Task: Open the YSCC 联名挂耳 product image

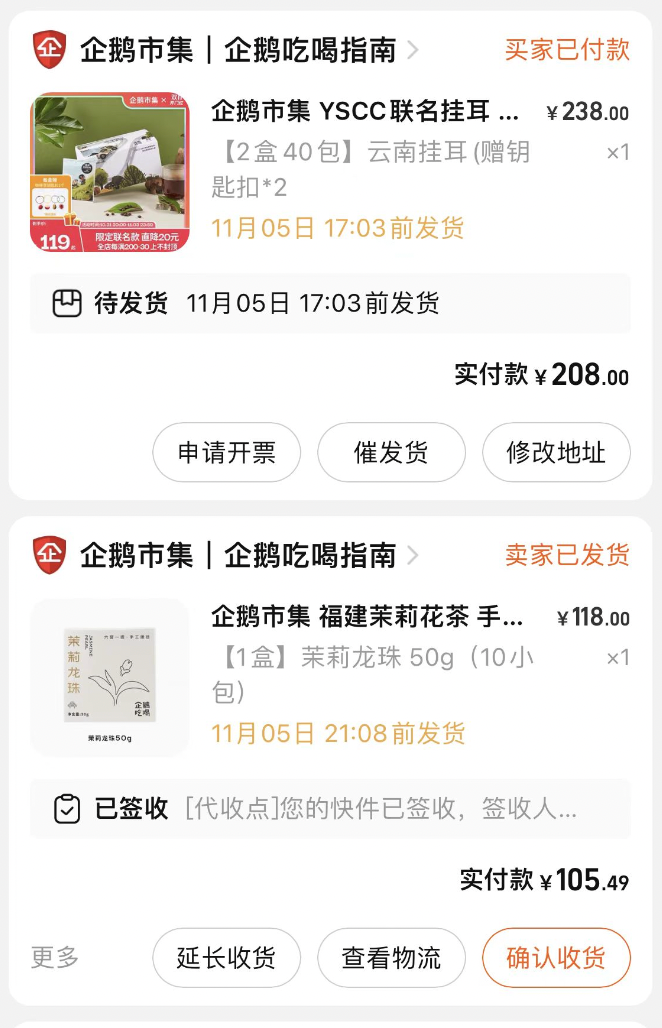Action: [x=110, y=173]
